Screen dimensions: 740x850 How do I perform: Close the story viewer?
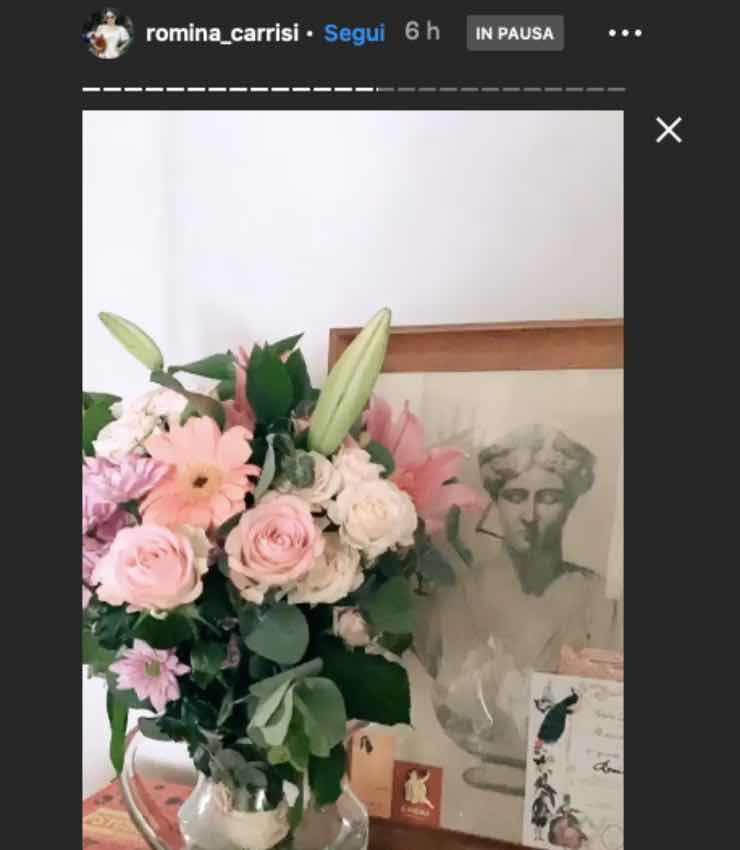[x=668, y=129]
